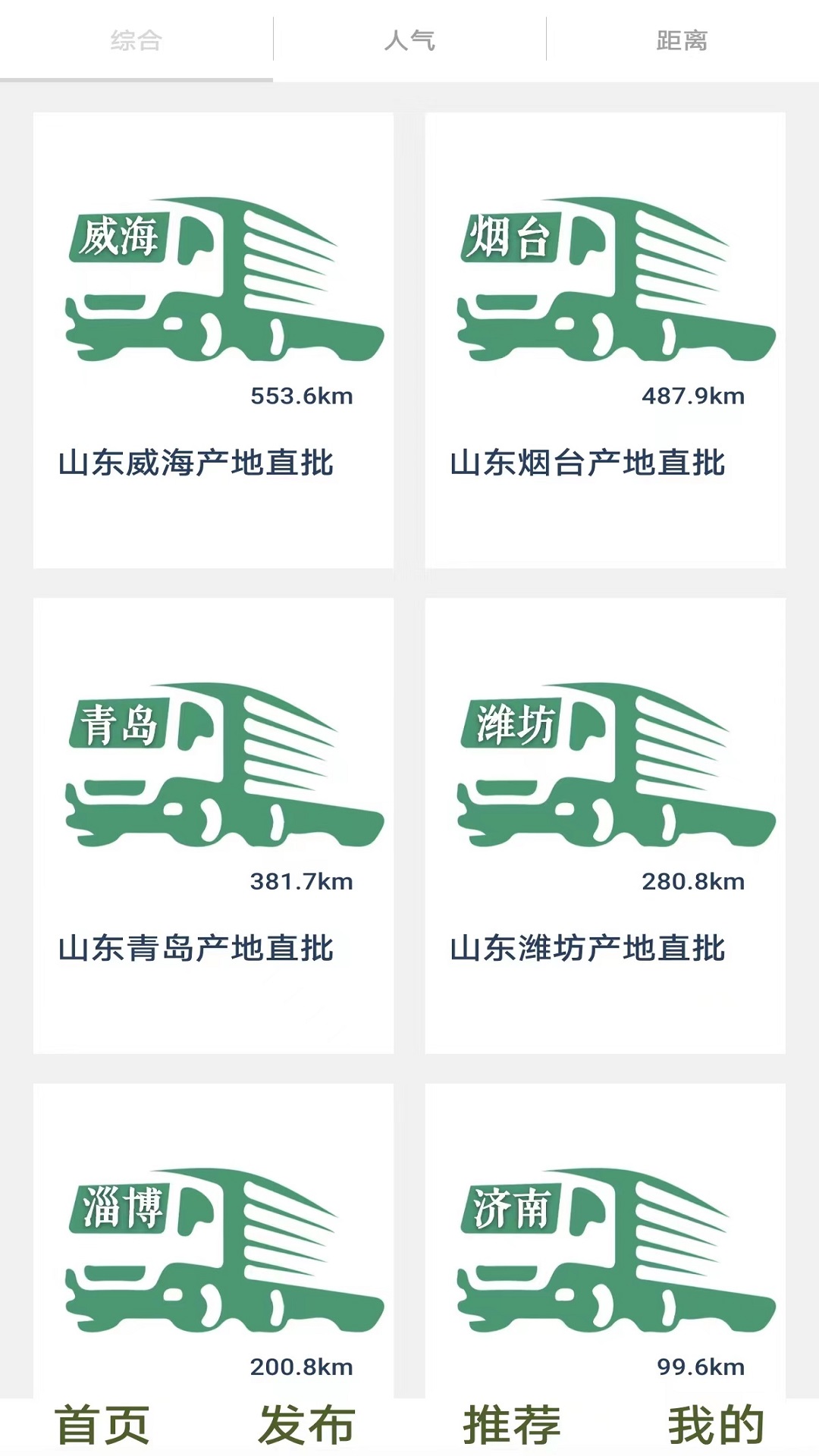
Task: Sort listings by 距离
Action: 682,40
